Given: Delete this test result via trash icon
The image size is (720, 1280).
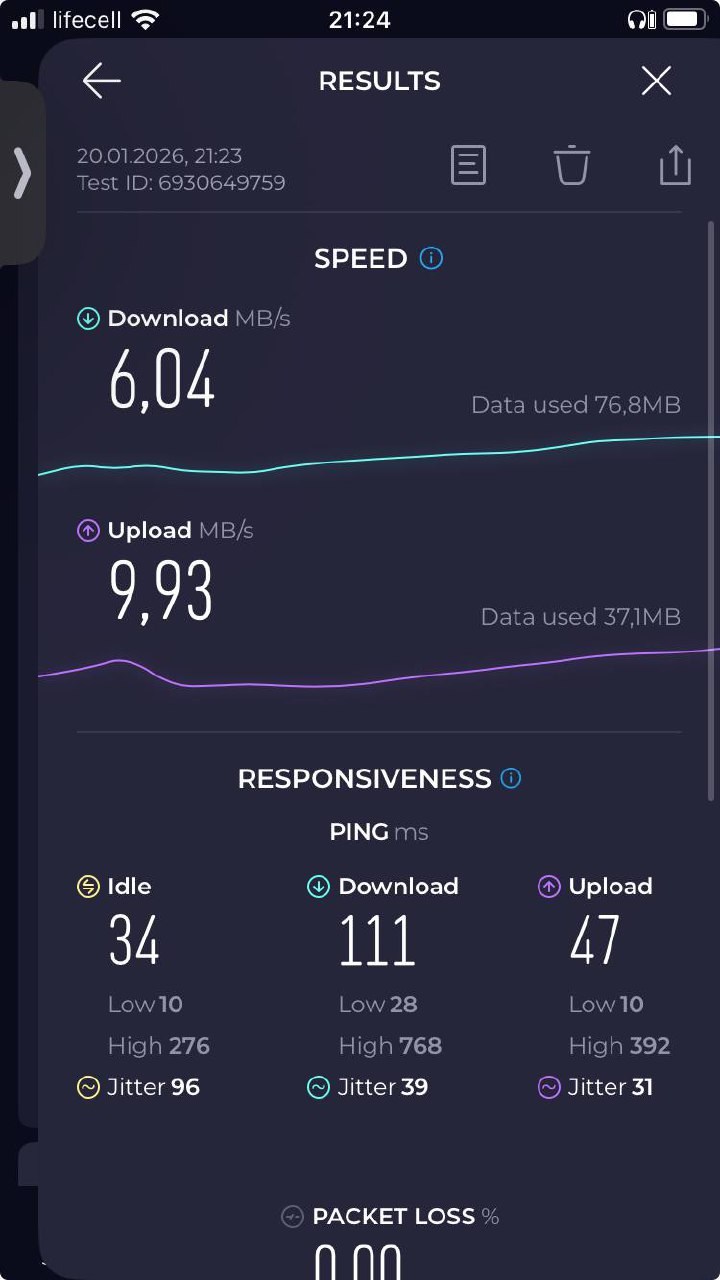Looking at the screenshot, I should coord(572,165).
